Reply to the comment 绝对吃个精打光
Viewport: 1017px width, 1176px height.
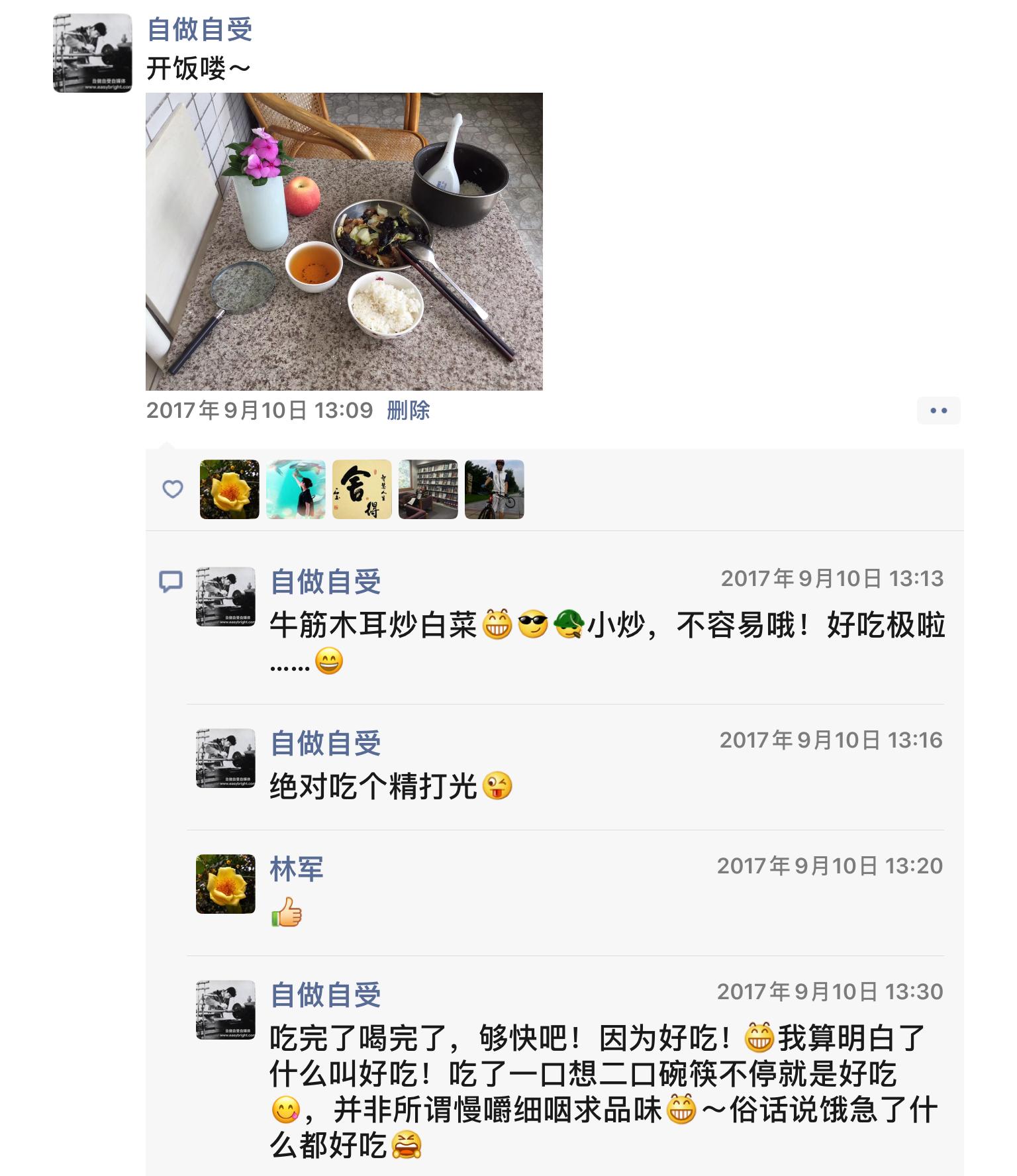[x=373, y=787]
